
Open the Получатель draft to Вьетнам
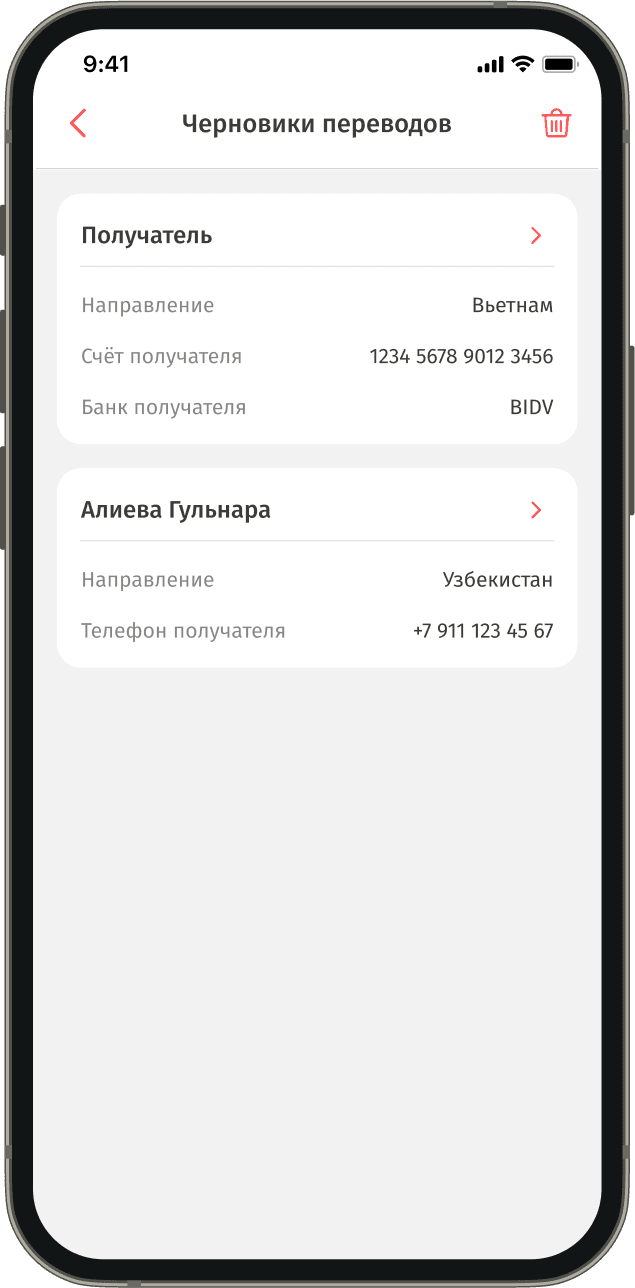tap(535, 236)
